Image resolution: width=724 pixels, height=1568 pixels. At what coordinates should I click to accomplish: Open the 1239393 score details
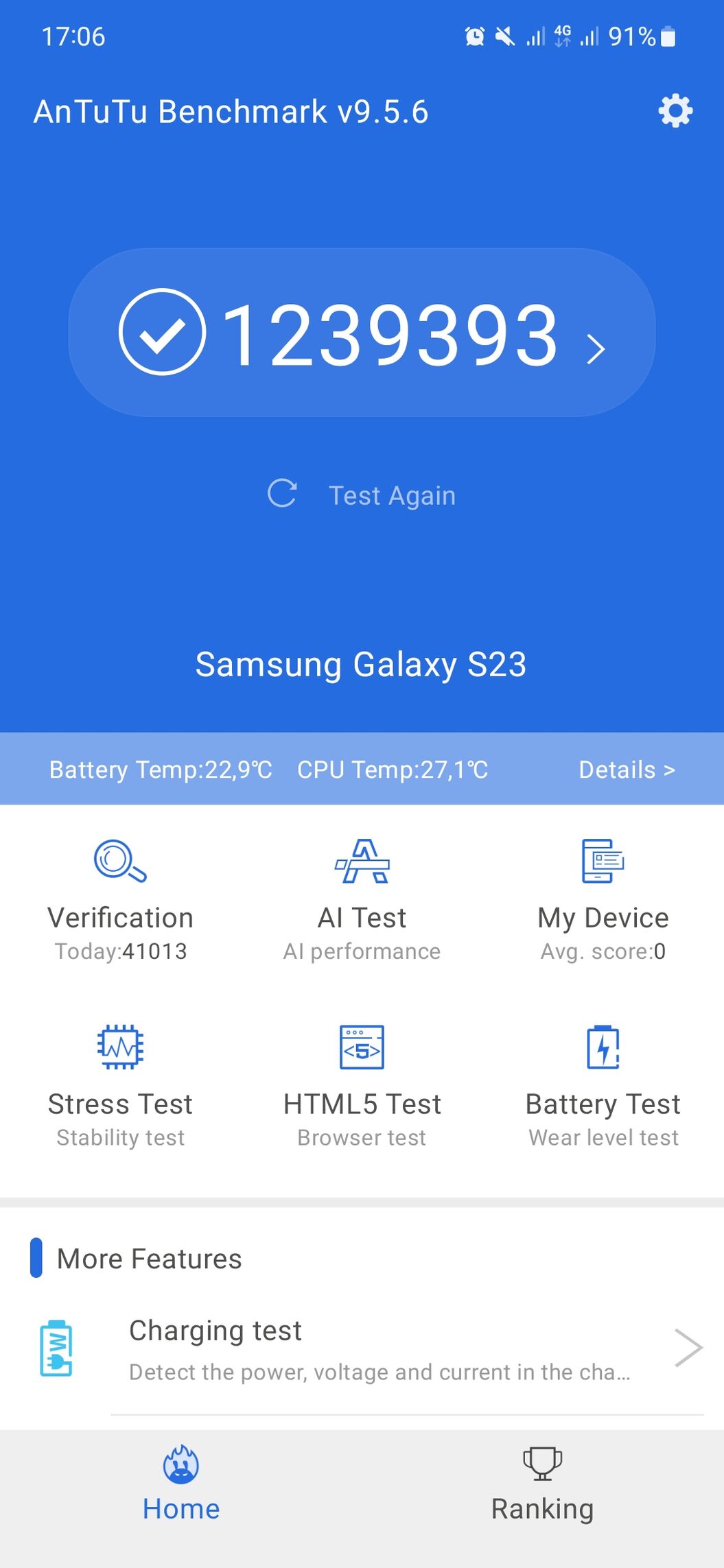(362, 333)
